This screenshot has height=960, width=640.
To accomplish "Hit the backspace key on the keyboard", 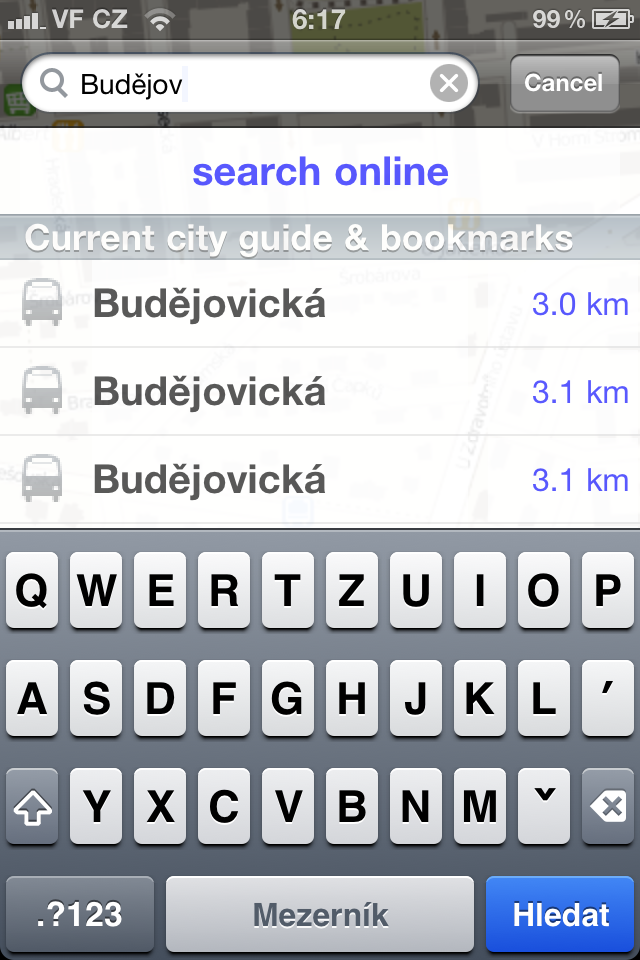I will (607, 805).
